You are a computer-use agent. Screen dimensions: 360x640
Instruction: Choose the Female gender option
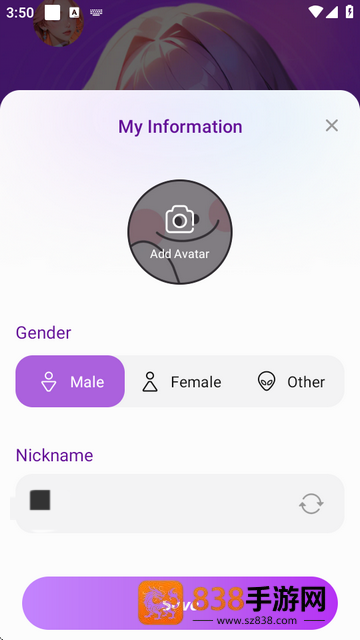point(181,381)
